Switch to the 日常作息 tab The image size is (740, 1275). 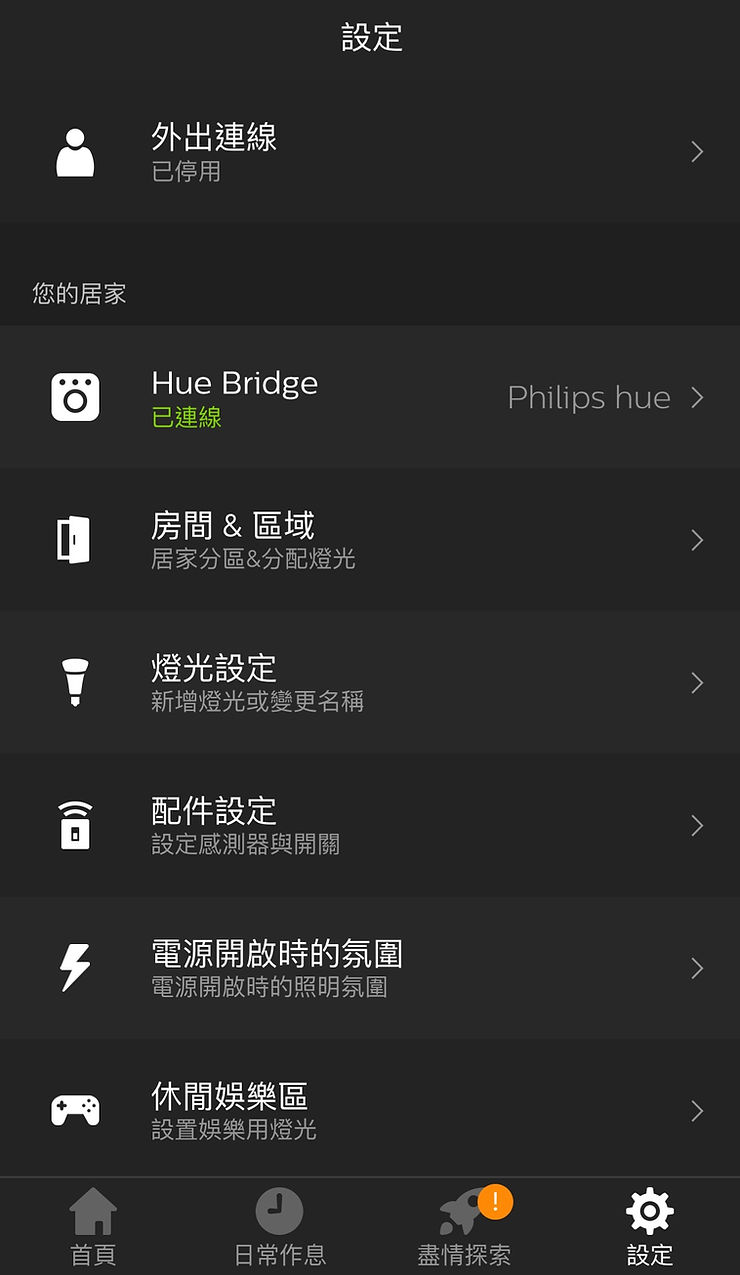coord(279,1227)
